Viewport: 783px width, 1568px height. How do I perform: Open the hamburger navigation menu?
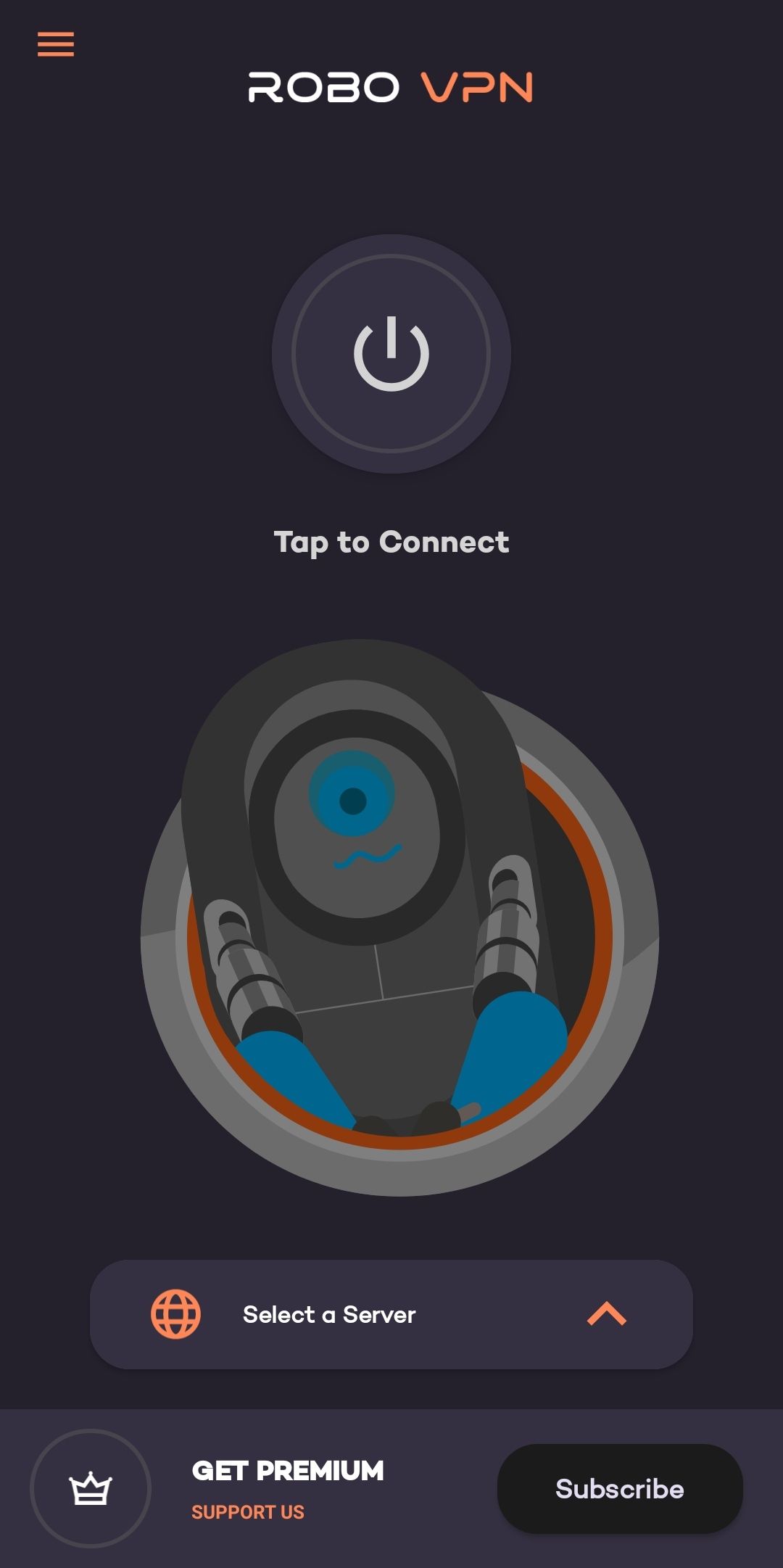(57, 44)
